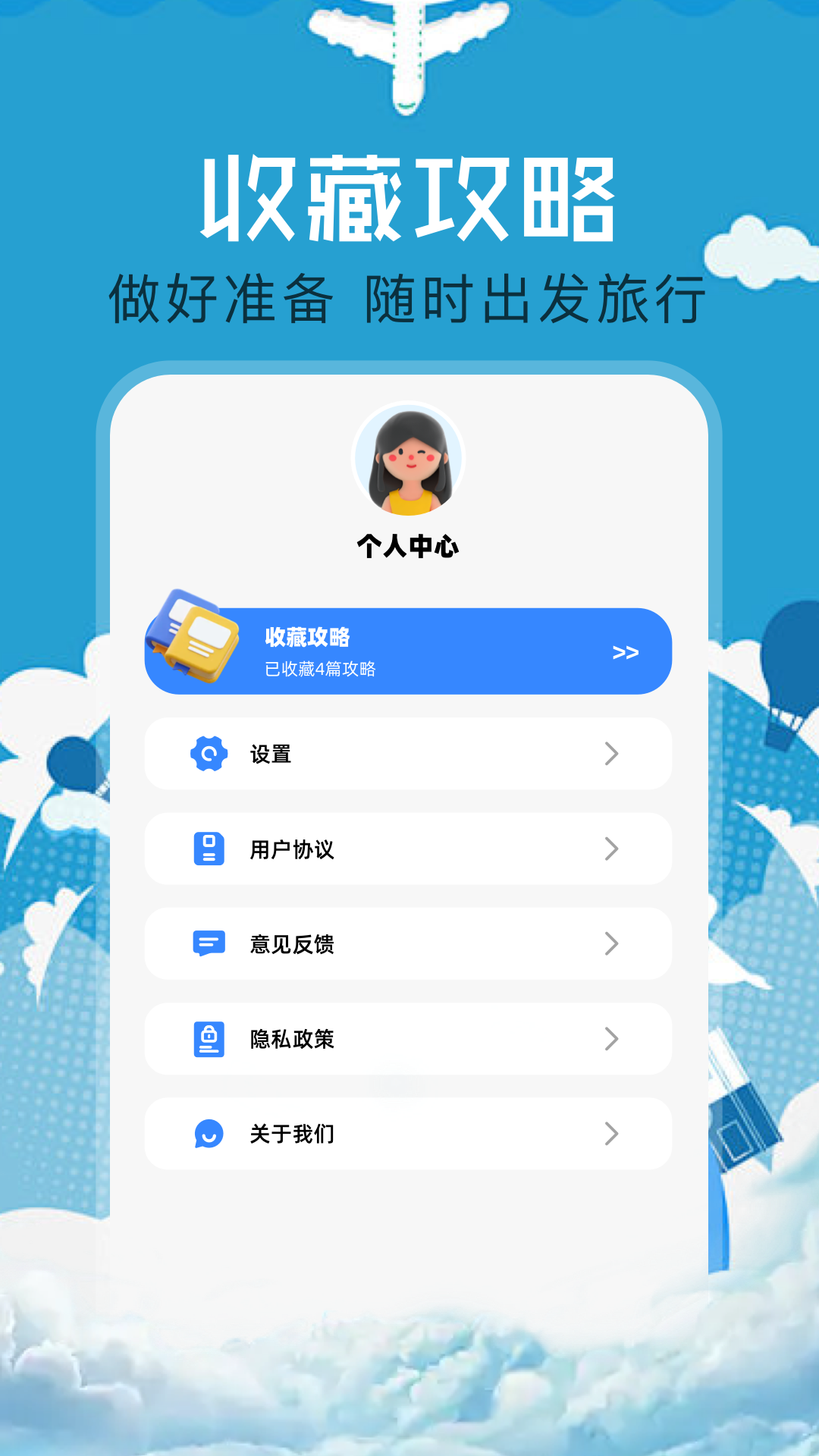The height and width of the screenshot is (1456, 819).
Task: Open the 收藏攻略 collection banner
Action: coord(407,650)
